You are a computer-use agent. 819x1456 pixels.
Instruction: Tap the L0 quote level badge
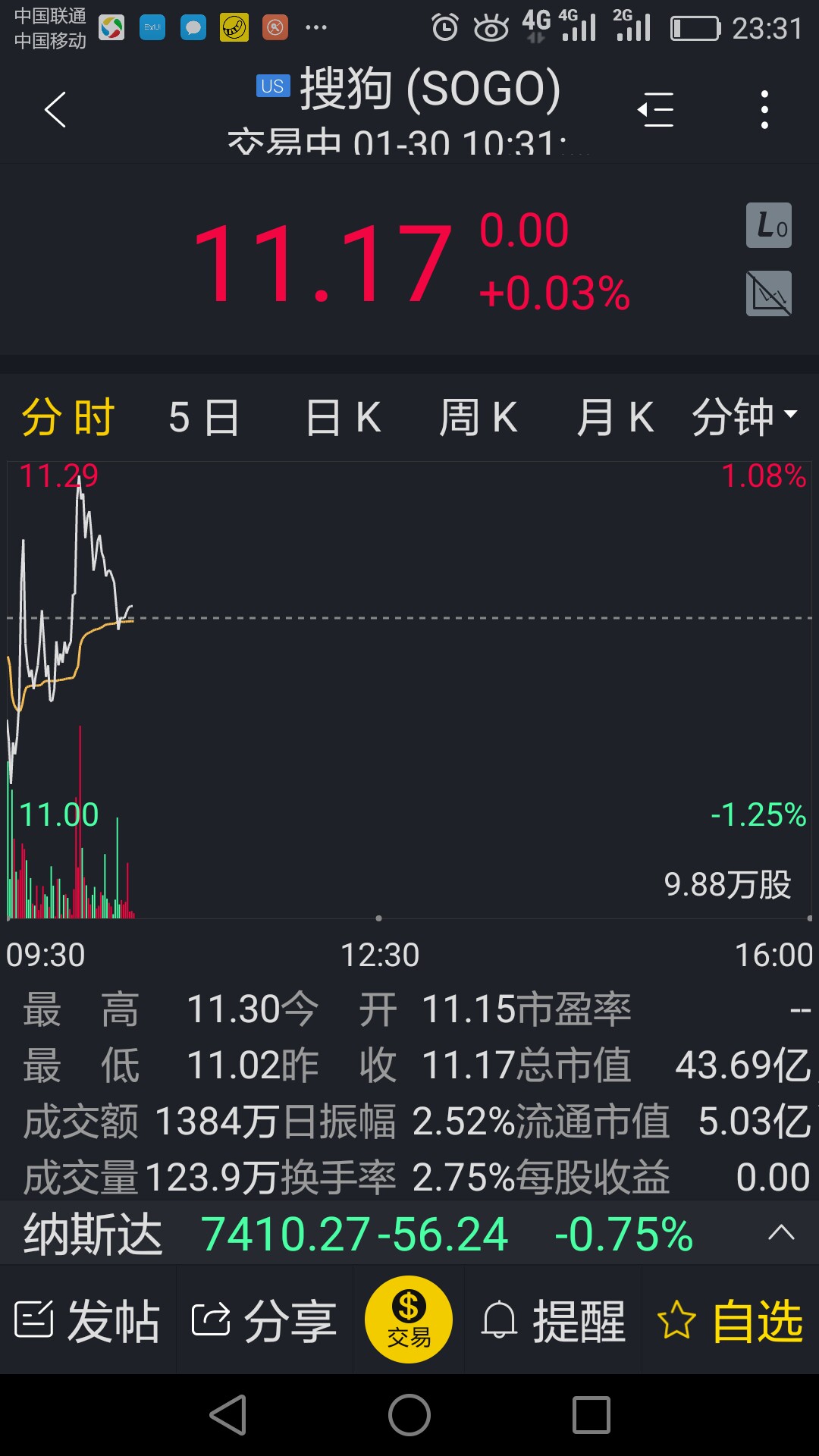[769, 225]
